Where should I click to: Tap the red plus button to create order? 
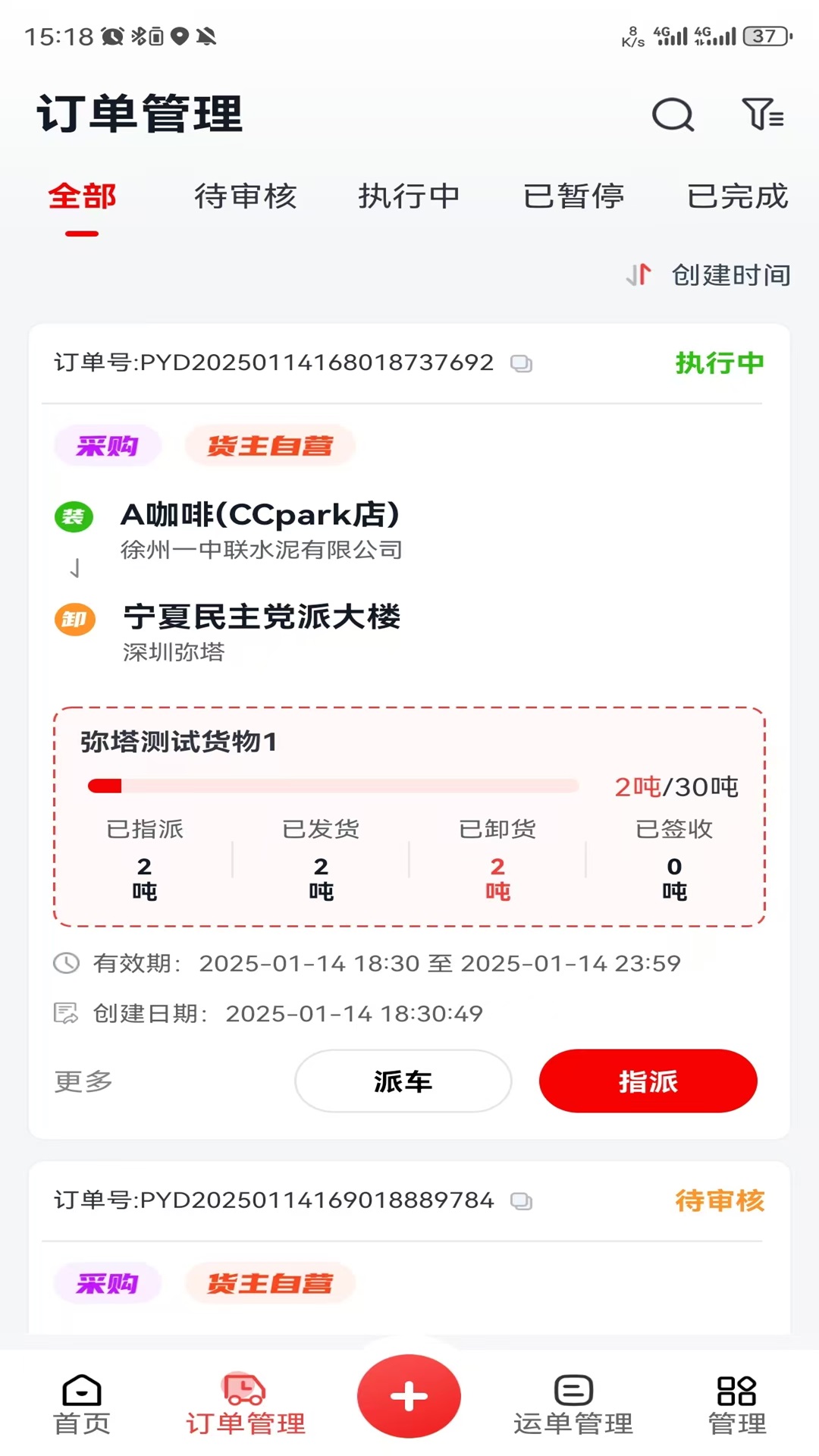click(409, 1398)
